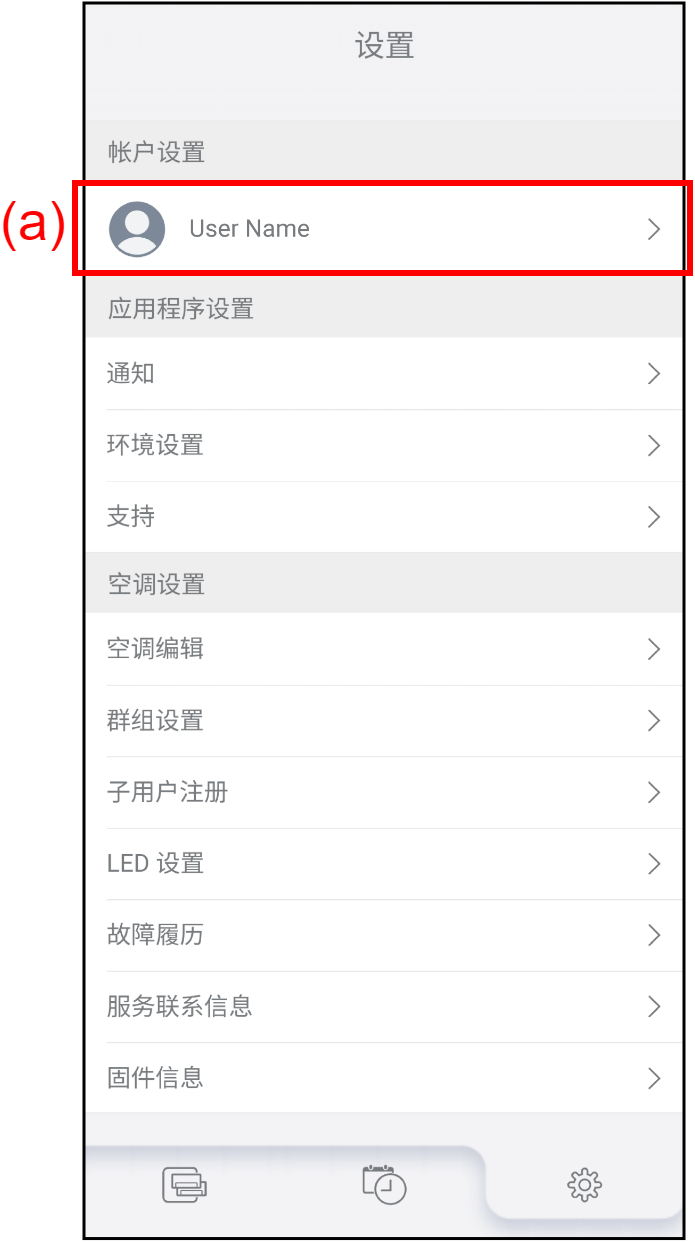Image resolution: width=695 pixels, height=1243 pixels.
Task: Switch to the schedule timer tab
Action: tap(384, 1184)
